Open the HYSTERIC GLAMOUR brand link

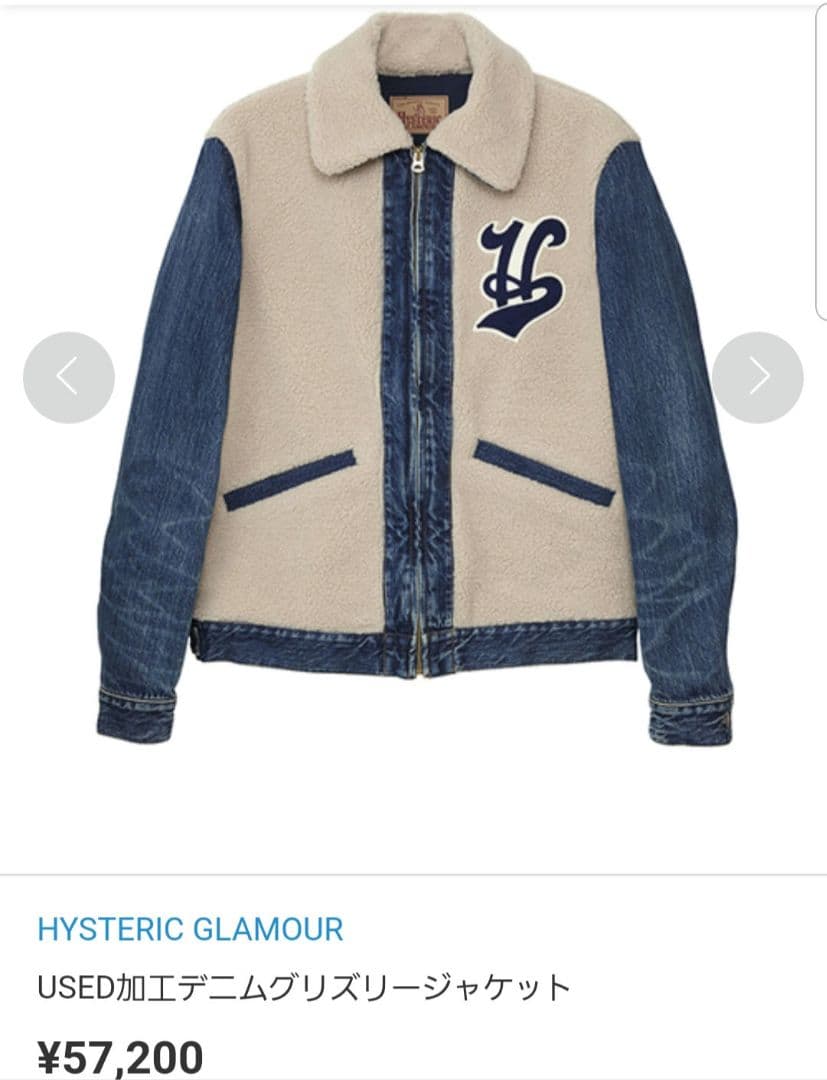pyautogui.click(x=190, y=929)
